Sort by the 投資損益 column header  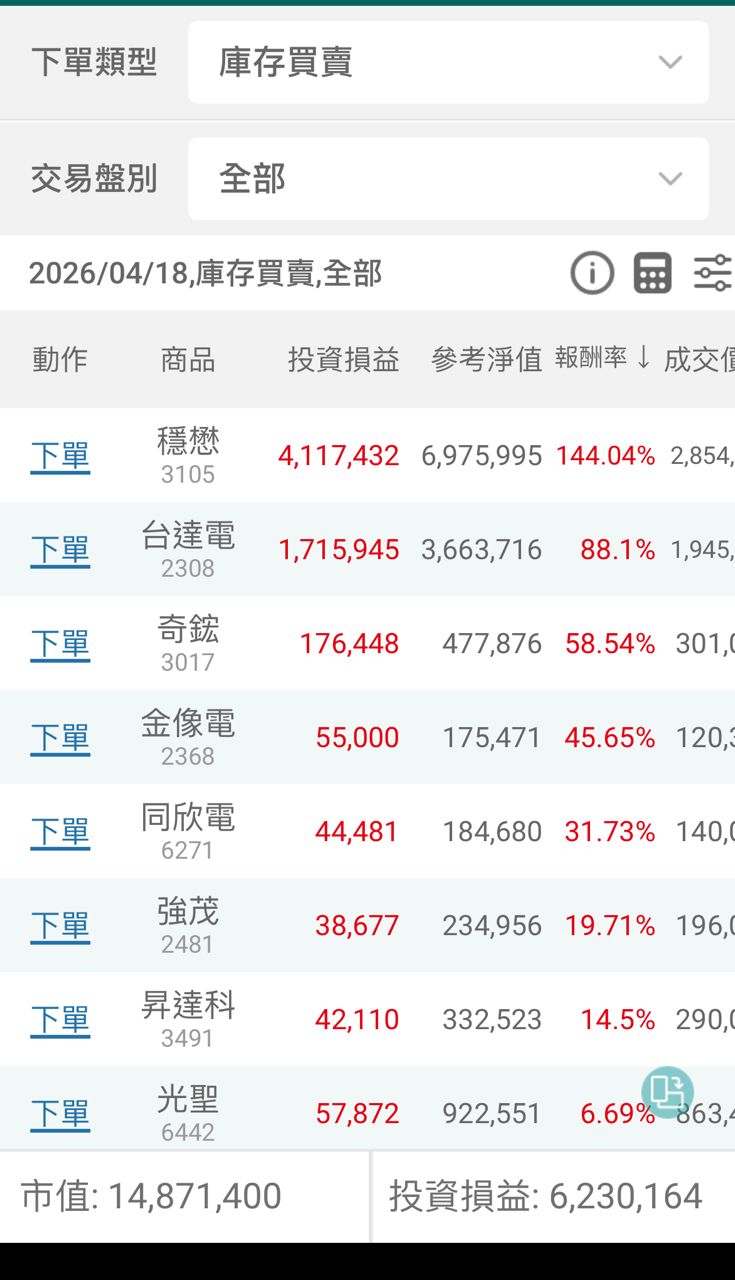pos(343,359)
